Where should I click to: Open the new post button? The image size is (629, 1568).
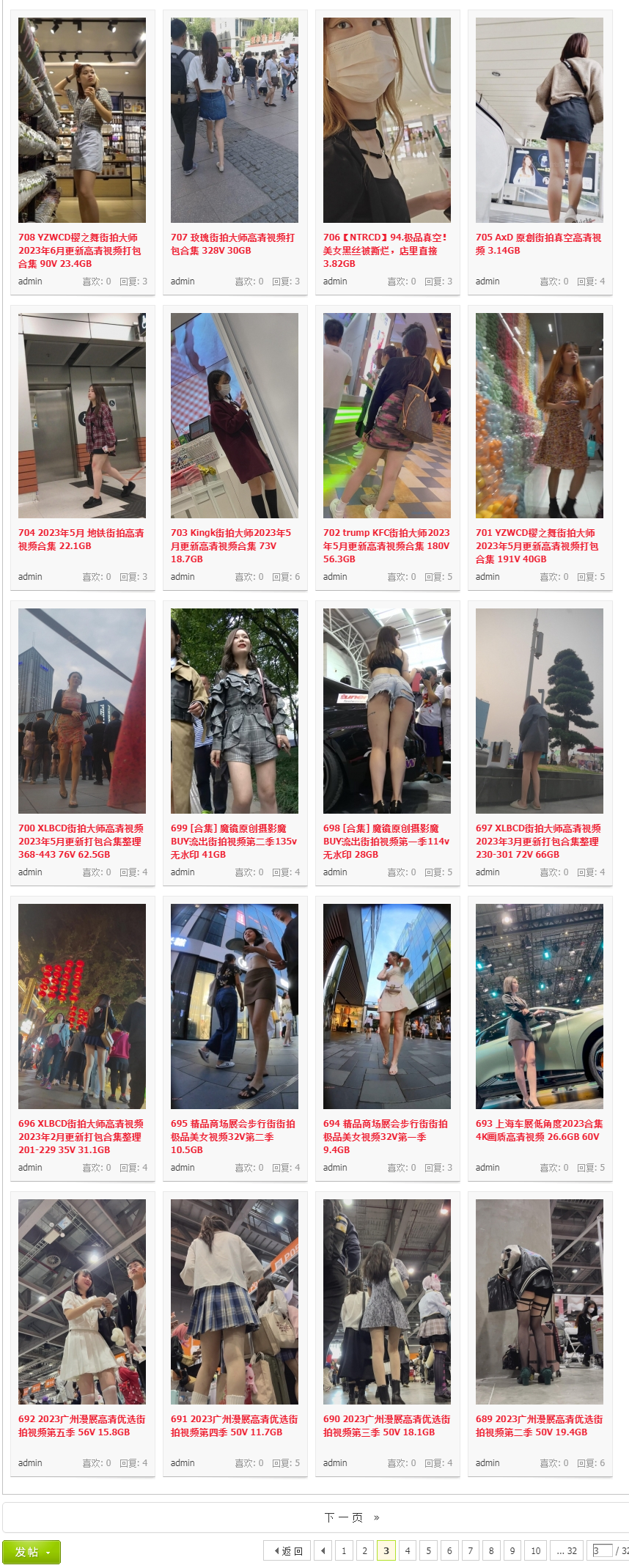point(32,1552)
